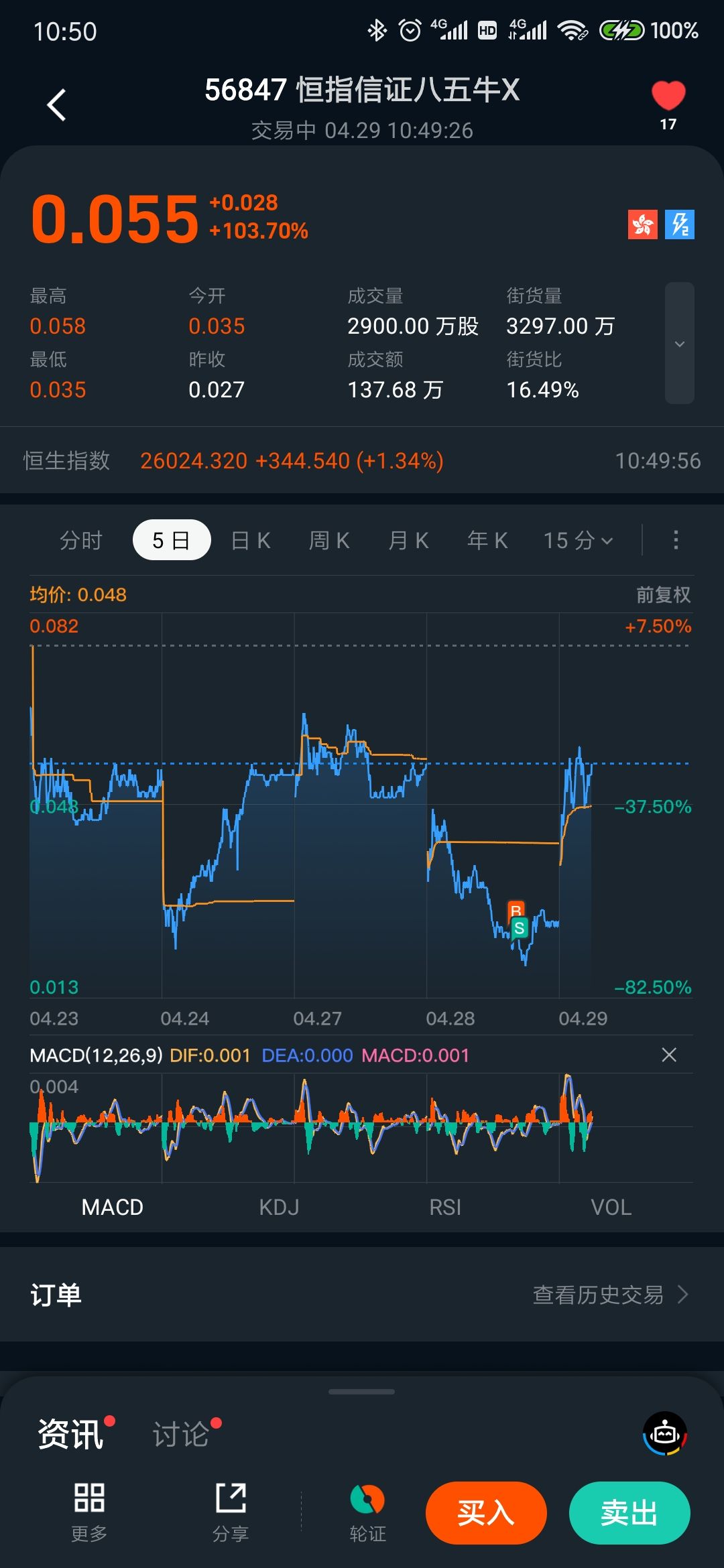Switch to the 周K chart tab
The image size is (724, 1568).
(329, 540)
